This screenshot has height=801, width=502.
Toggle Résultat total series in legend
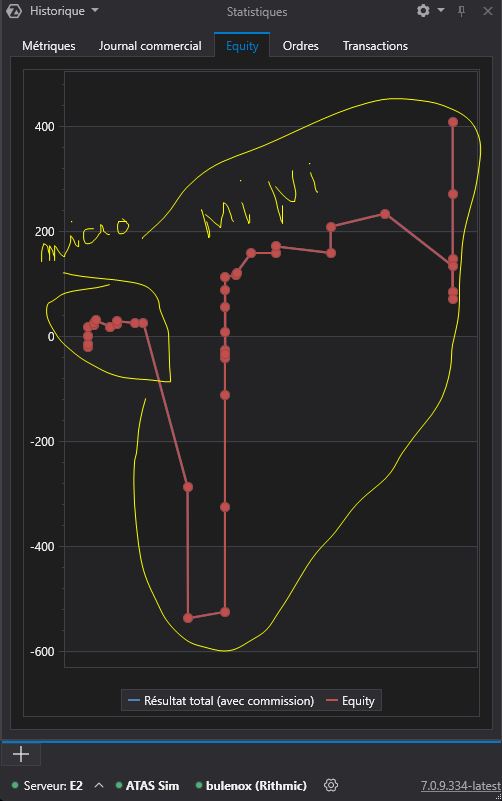(x=221, y=701)
